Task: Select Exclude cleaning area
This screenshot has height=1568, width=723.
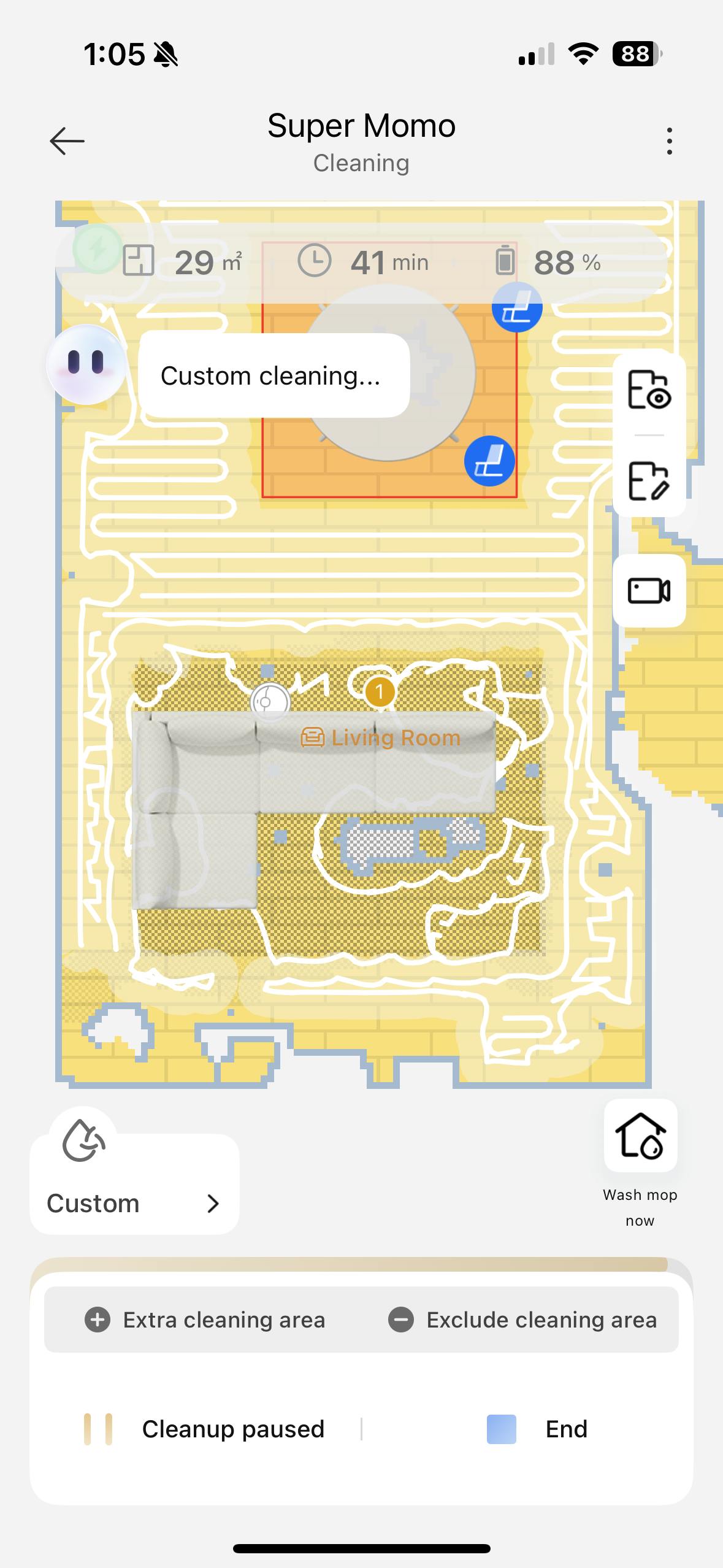Action: pyautogui.click(x=522, y=1320)
